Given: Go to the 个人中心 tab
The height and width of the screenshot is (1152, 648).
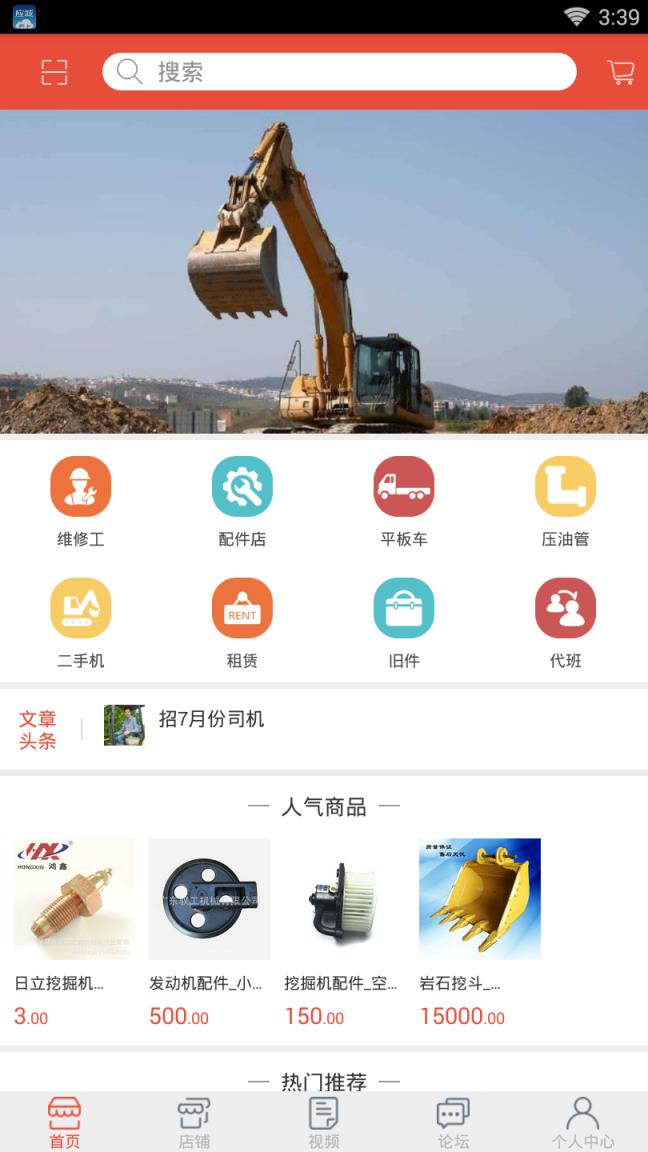Looking at the screenshot, I should pyautogui.click(x=583, y=1122).
